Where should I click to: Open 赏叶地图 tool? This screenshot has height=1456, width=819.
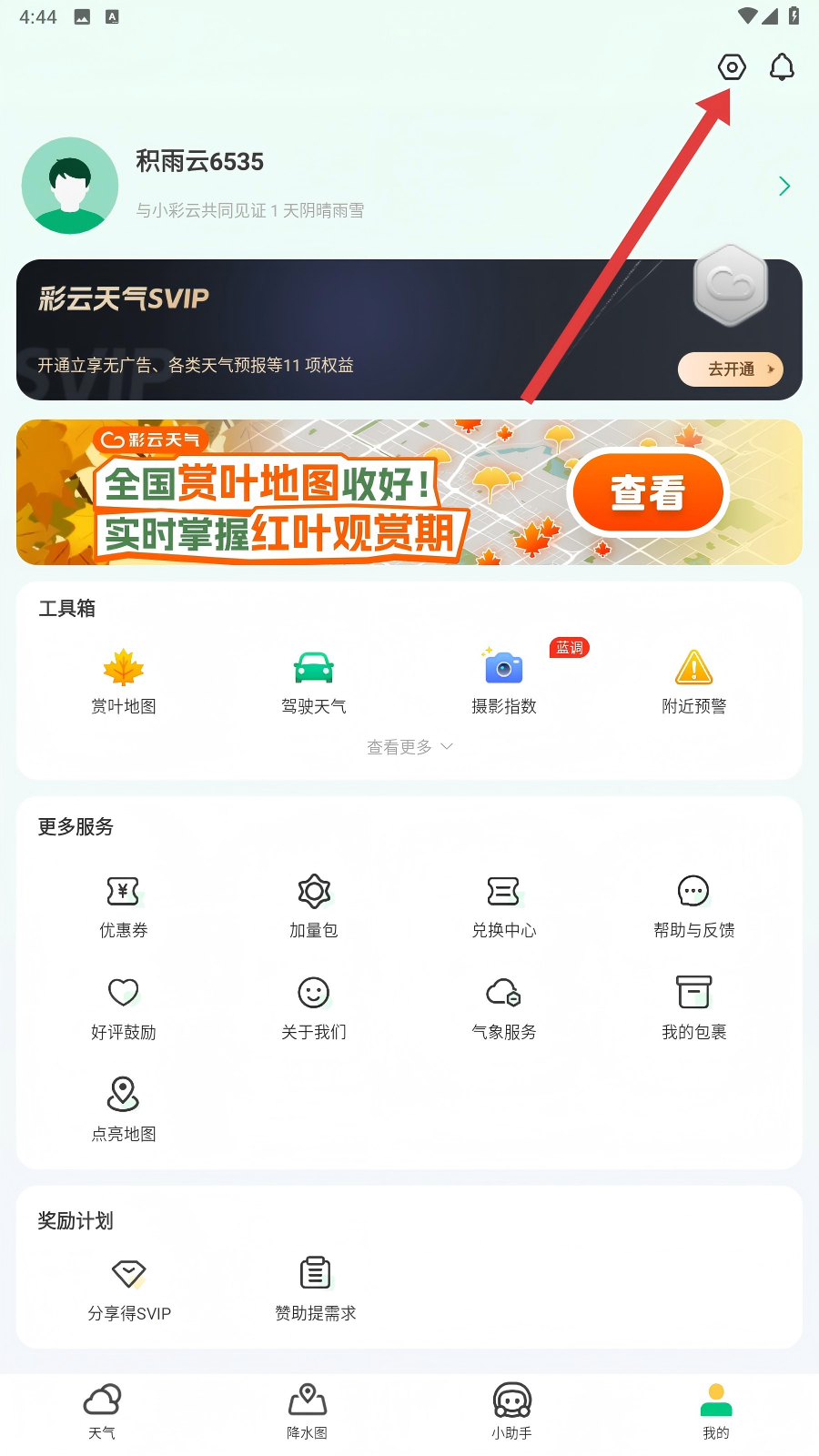coord(124,682)
